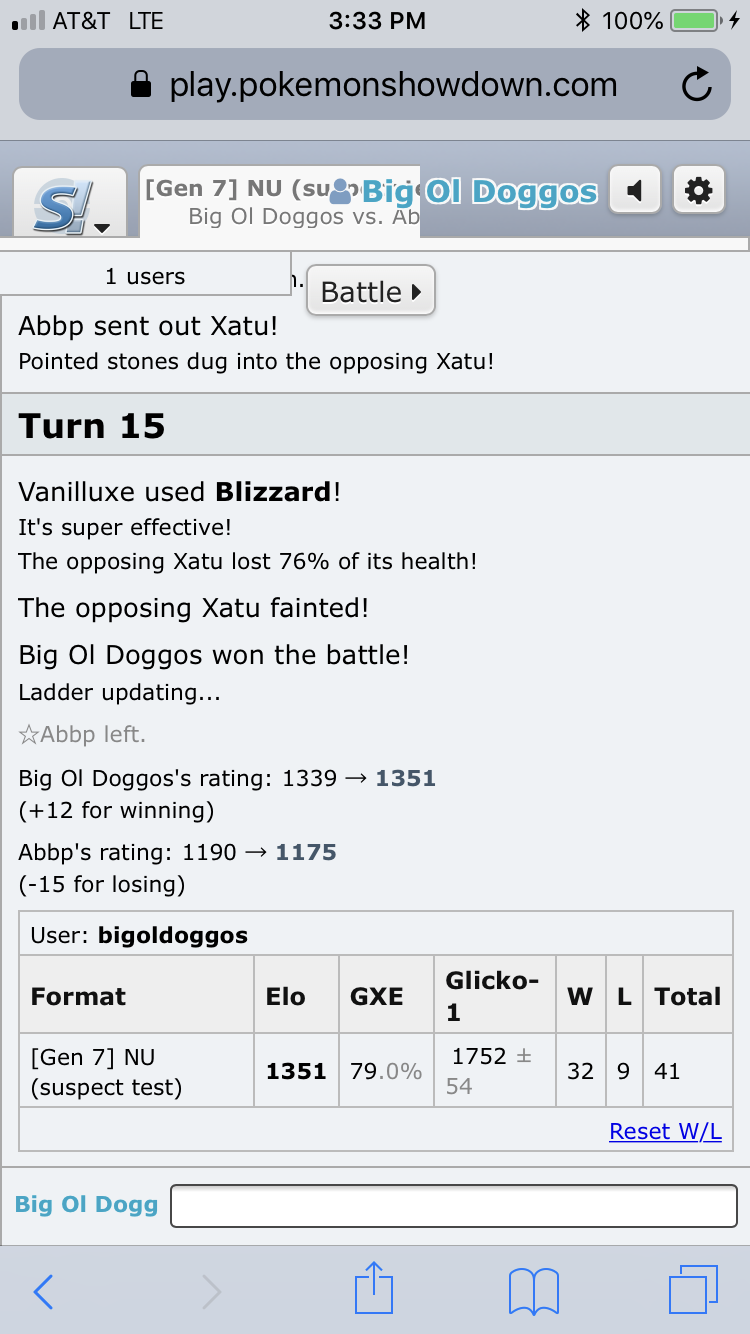Focus the chat message input field
The width and height of the screenshot is (750, 1334).
click(x=454, y=1205)
